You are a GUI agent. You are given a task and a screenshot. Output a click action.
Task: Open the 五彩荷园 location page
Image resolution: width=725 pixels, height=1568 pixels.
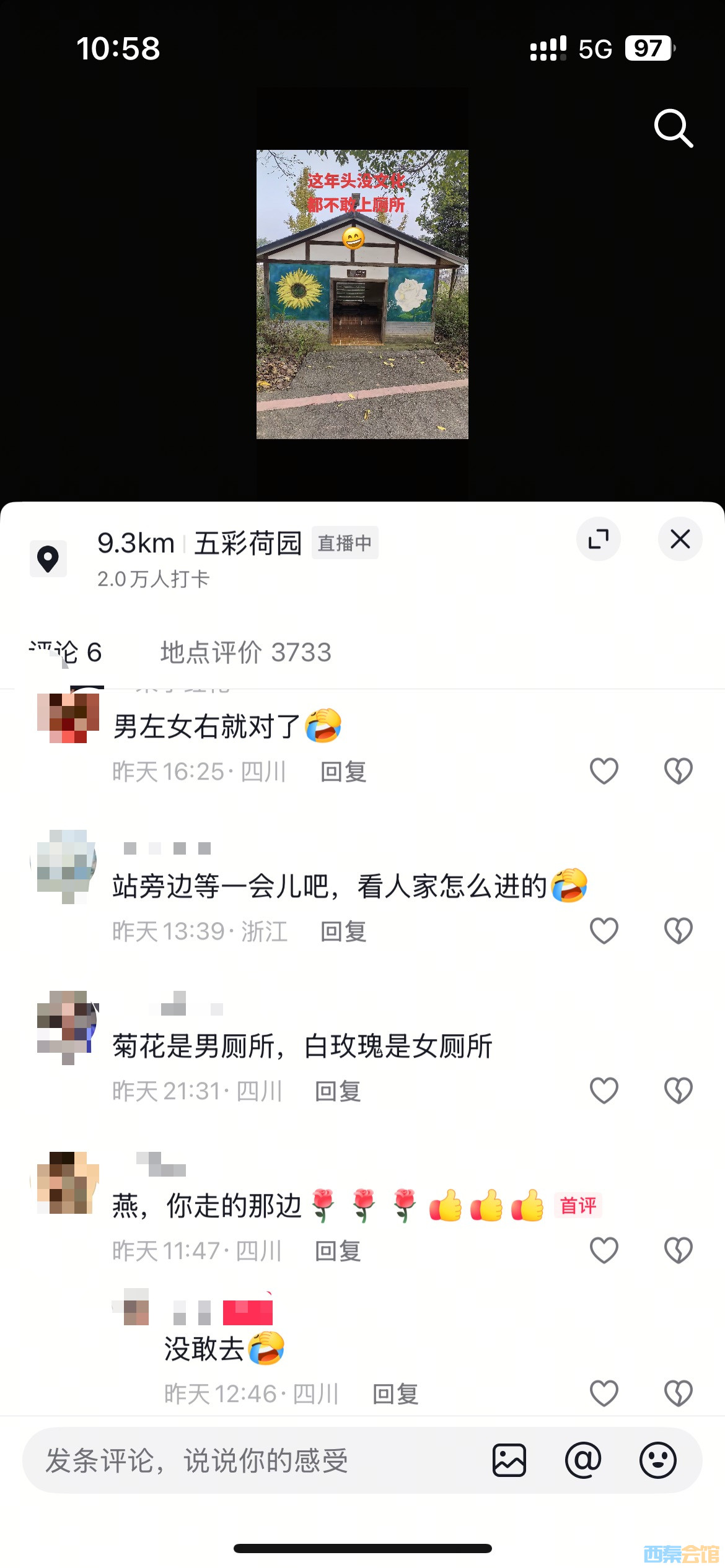tap(247, 544)
